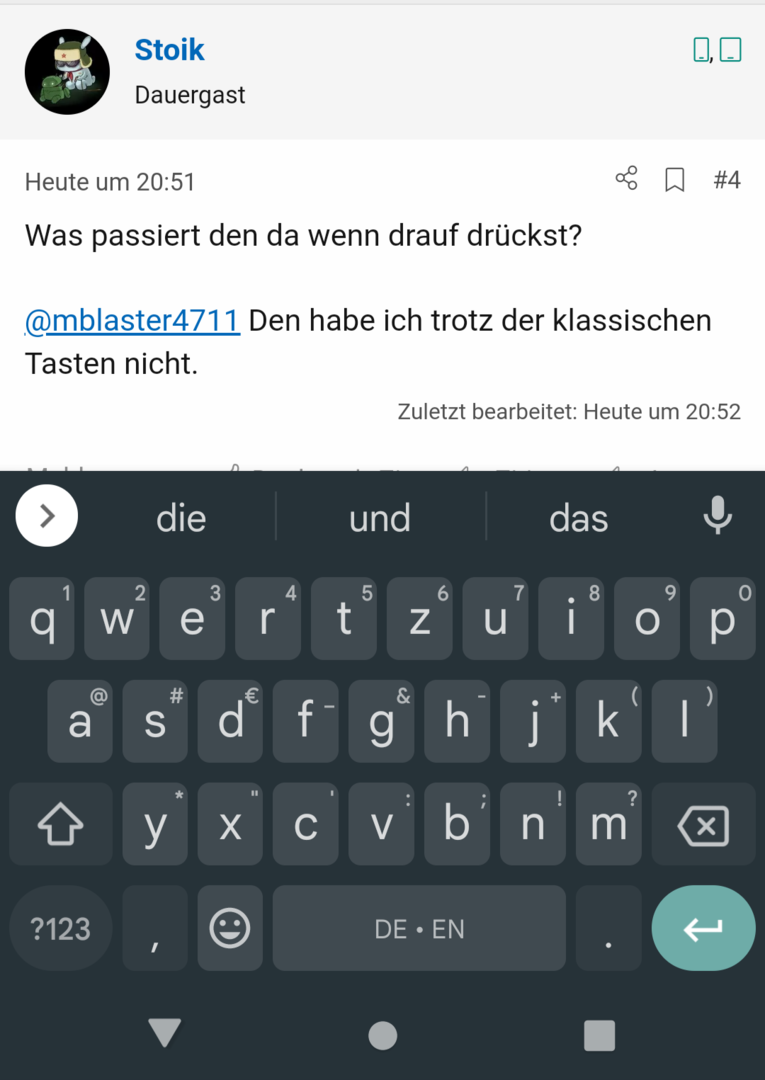Open the #4 post permalink

tap(726, 180)
